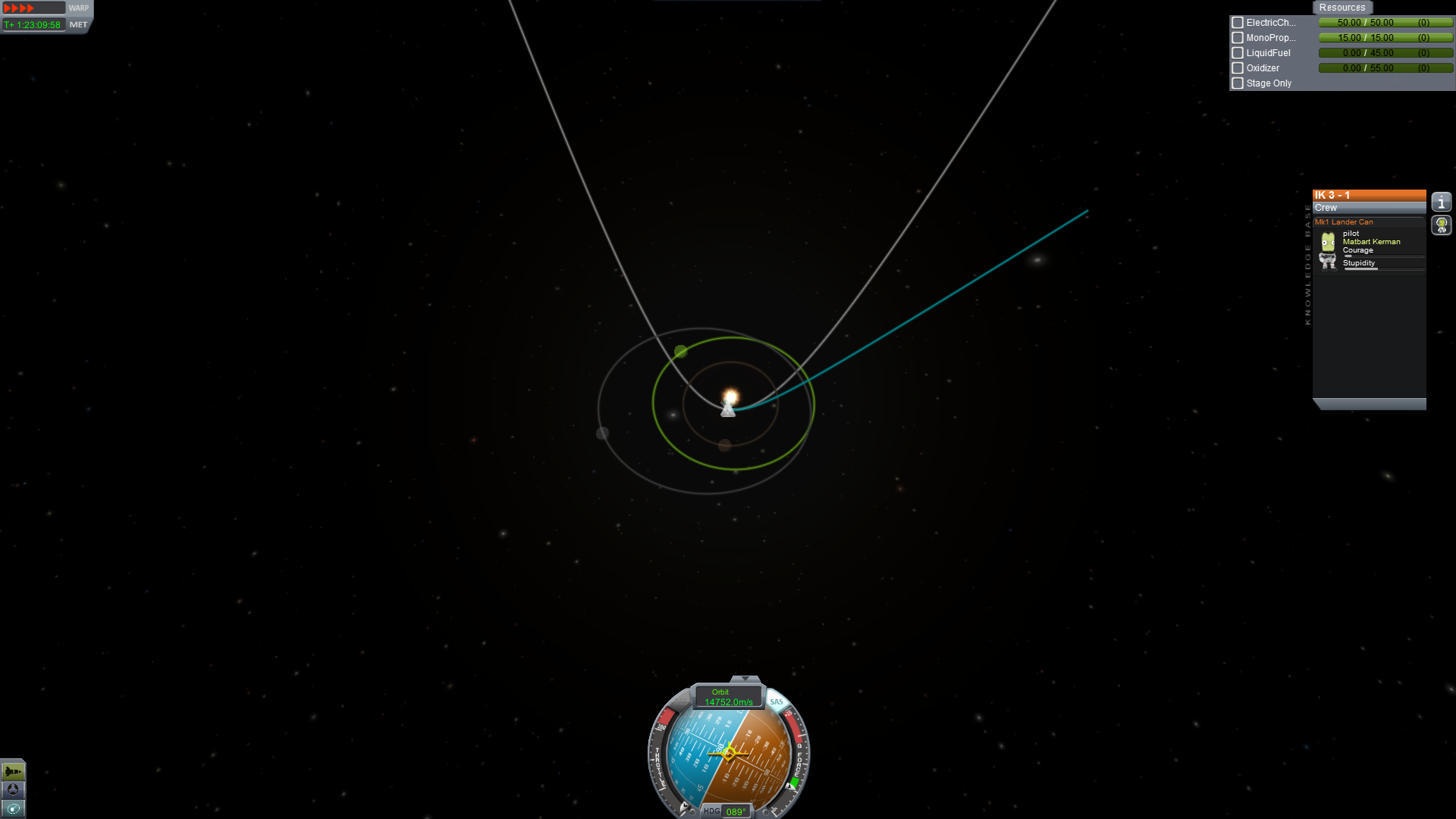The image size is (1456, 819).
Task: Enable the Stage Only checkbox
Action: click(x=1238, y=83)
